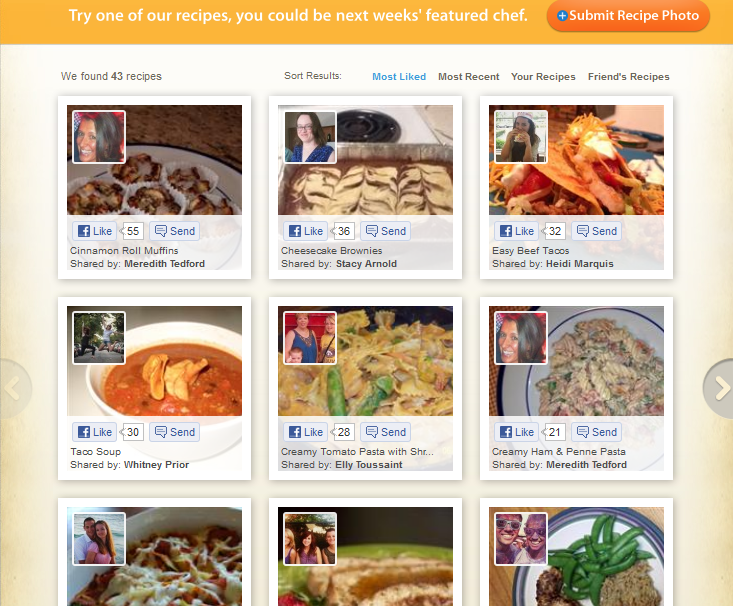Open the Cheesecake Brownies recipe card
Screen dimensions: 733x606
[331, 250]
